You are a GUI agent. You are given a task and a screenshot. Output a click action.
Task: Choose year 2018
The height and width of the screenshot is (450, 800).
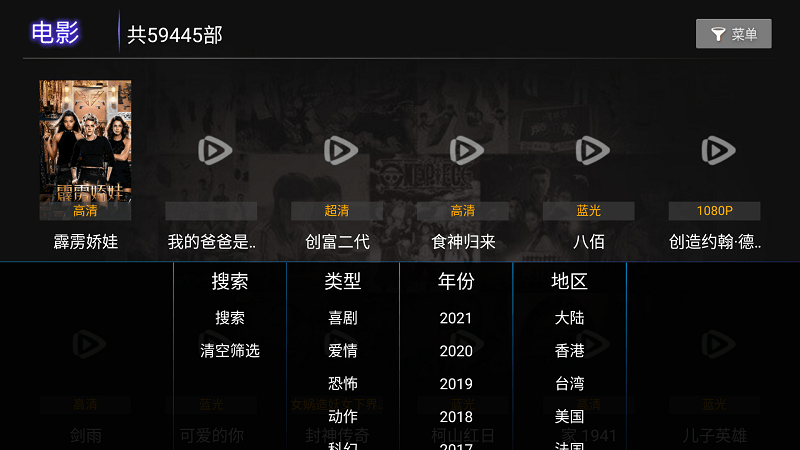tap(456, 417)
